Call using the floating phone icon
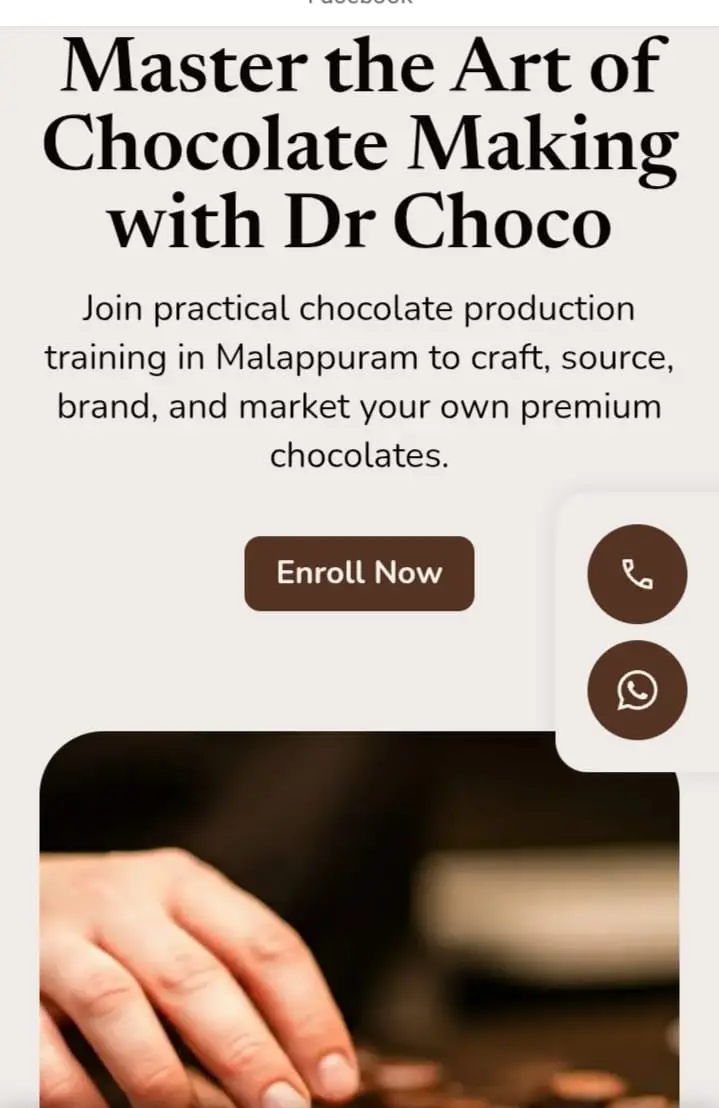Image resolution: width=719 pixels, height=1108 pixels. [x=637, y=574]
